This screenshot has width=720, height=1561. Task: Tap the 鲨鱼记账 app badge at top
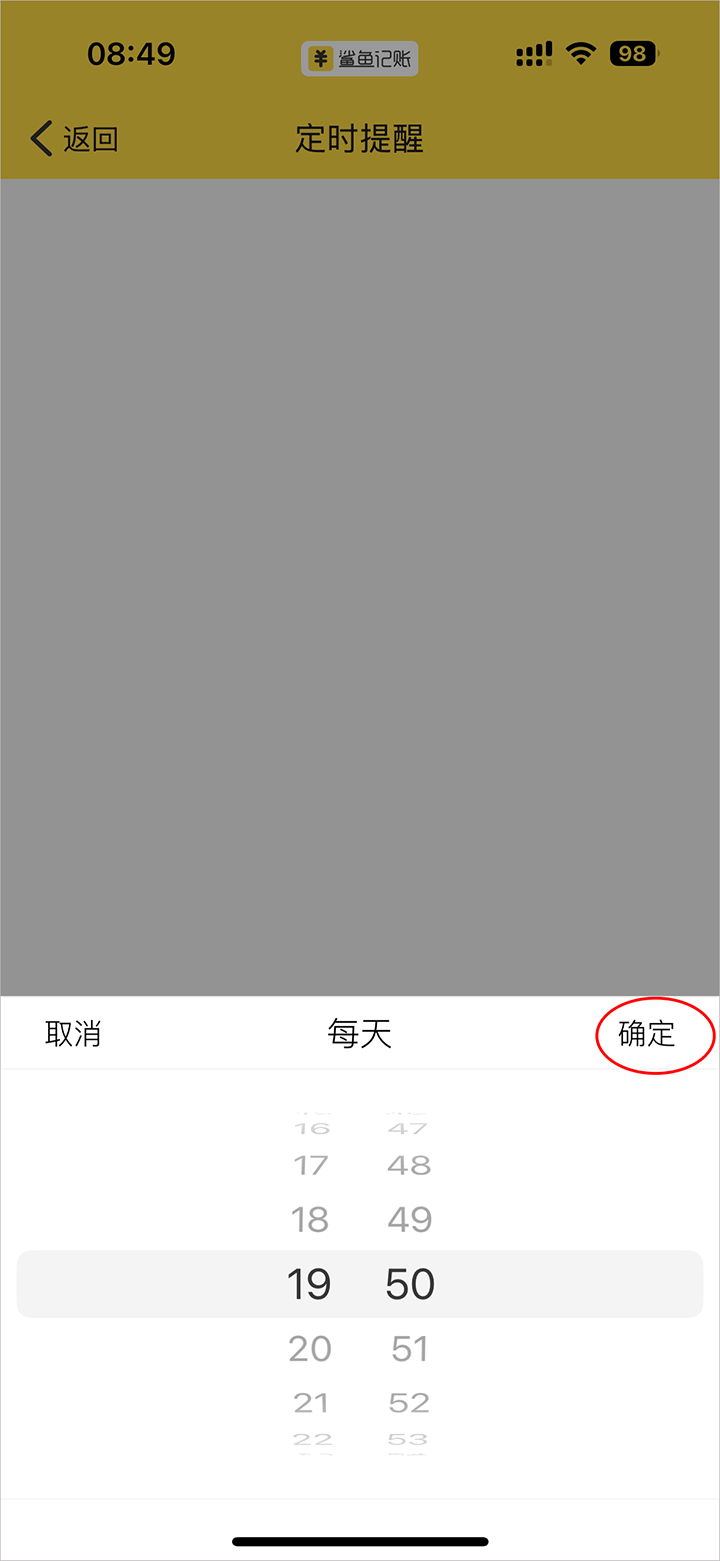[360, 57]
